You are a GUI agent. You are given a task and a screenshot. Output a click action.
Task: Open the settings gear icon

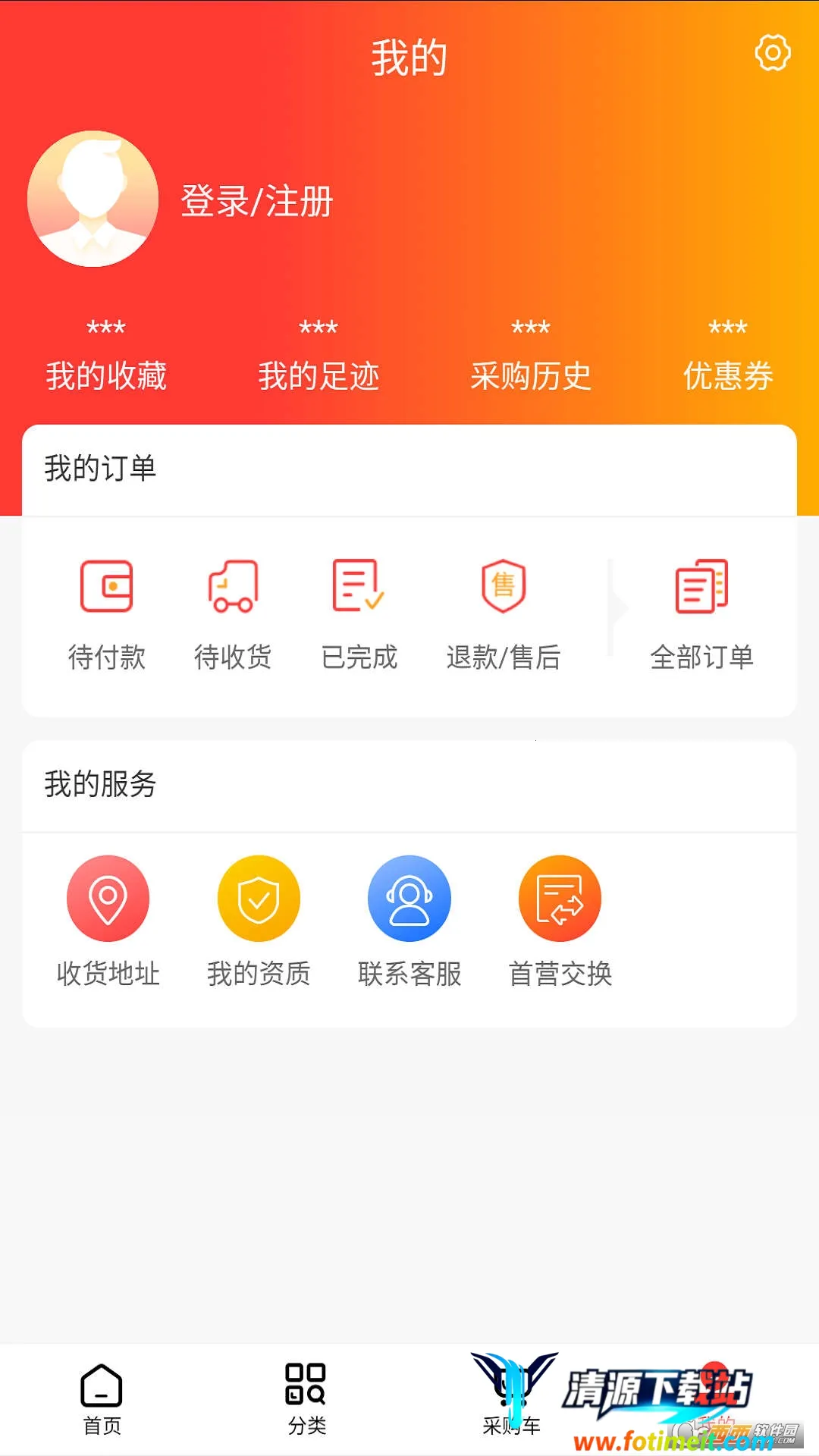point(773,53)
